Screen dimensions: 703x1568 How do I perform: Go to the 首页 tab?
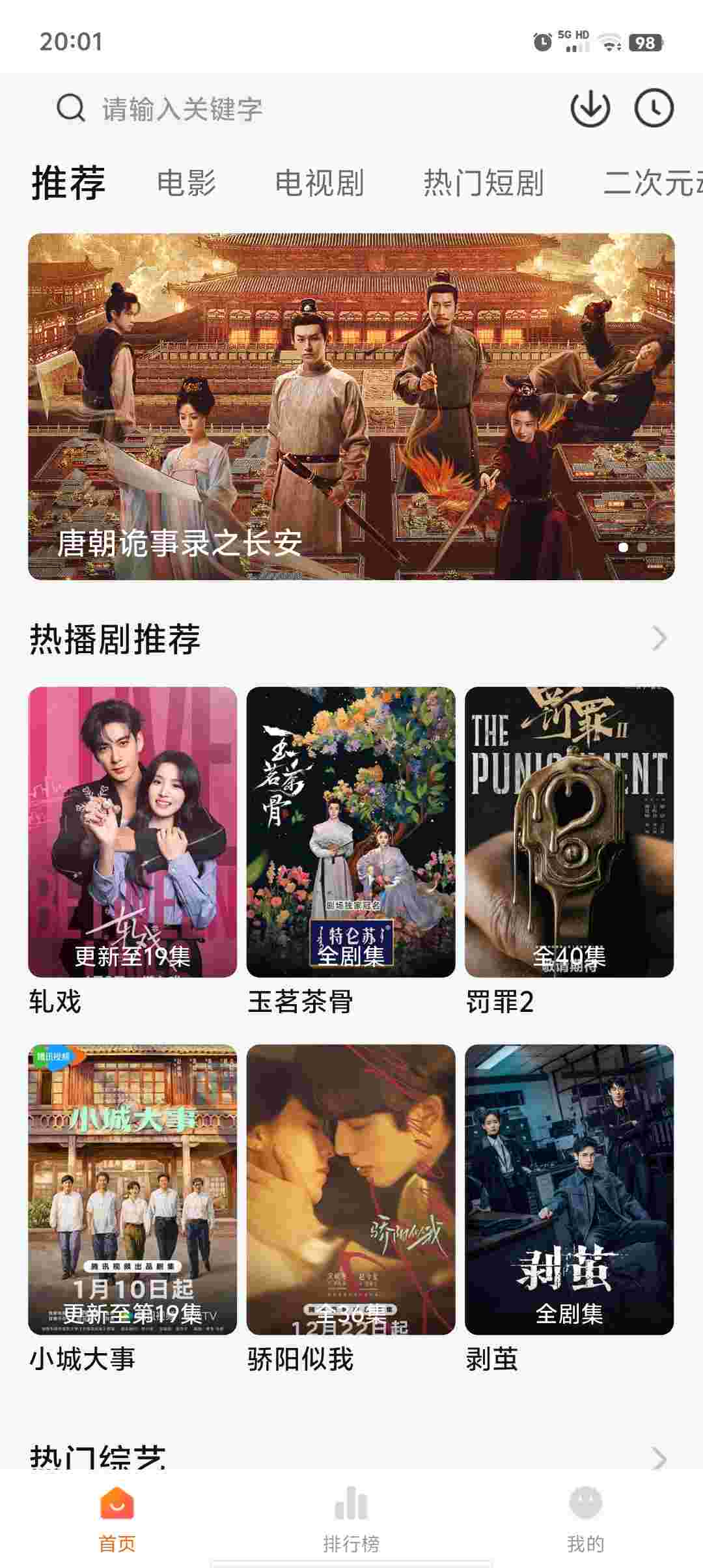(117, 1516)
